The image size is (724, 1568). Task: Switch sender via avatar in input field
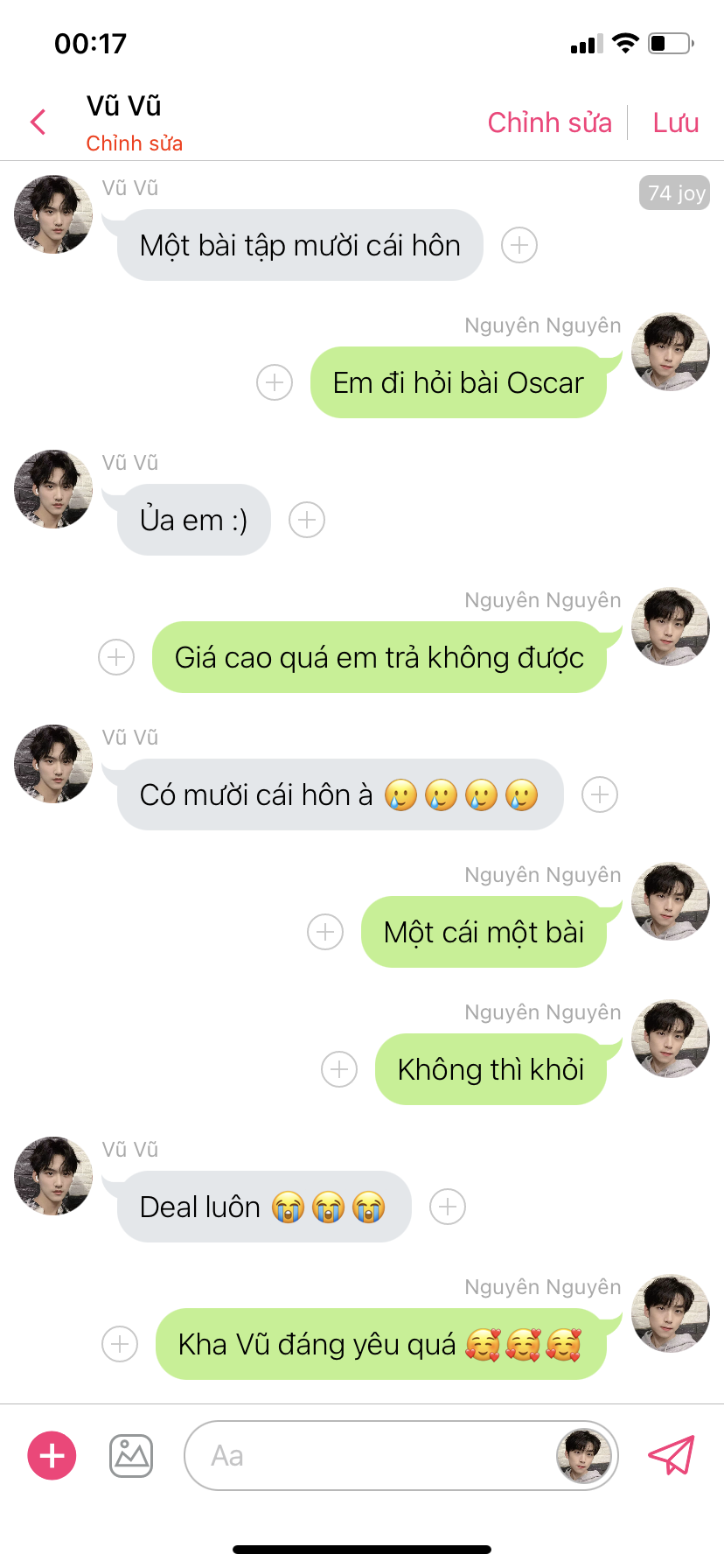tap(583, 1455)
